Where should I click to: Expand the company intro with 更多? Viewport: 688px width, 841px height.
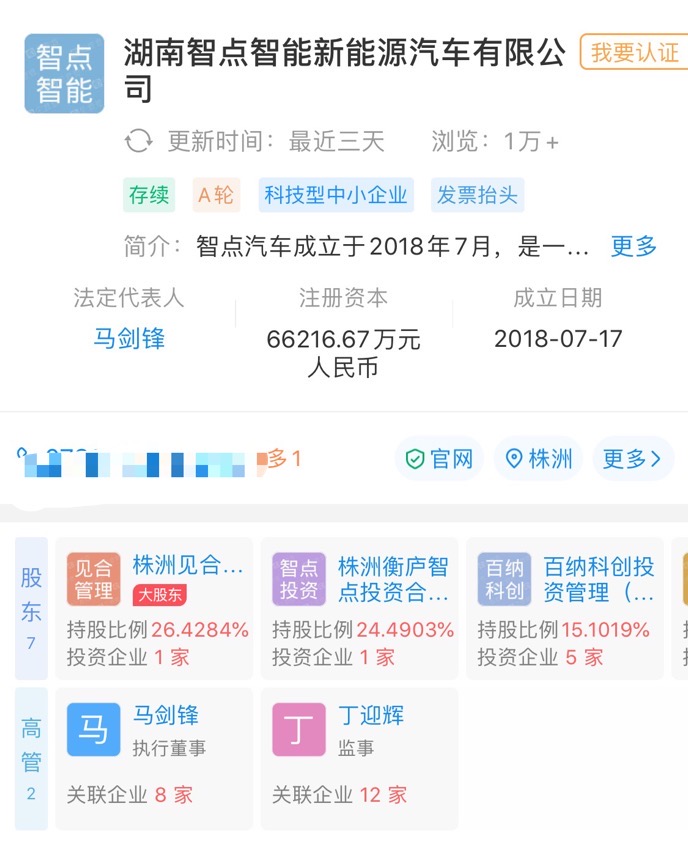[634, 246]
